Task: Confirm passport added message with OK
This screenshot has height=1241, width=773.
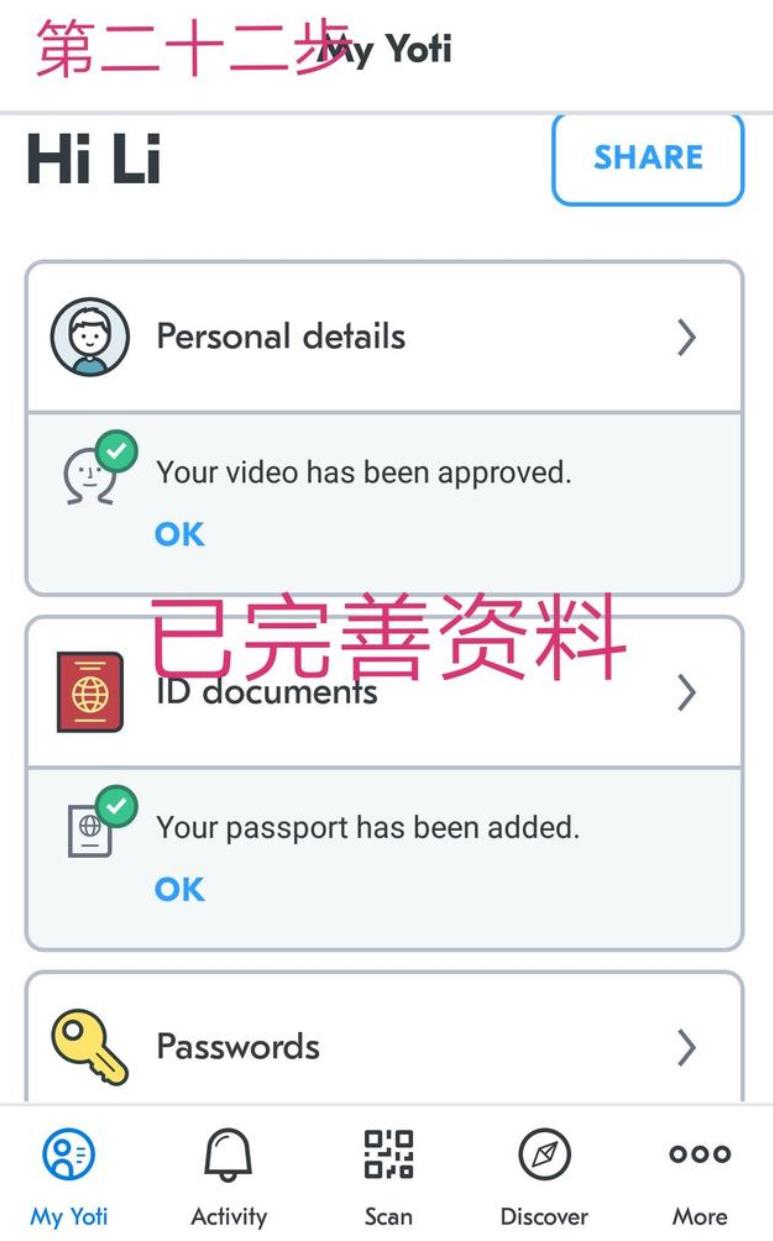Action: click(x=180, y=889)
